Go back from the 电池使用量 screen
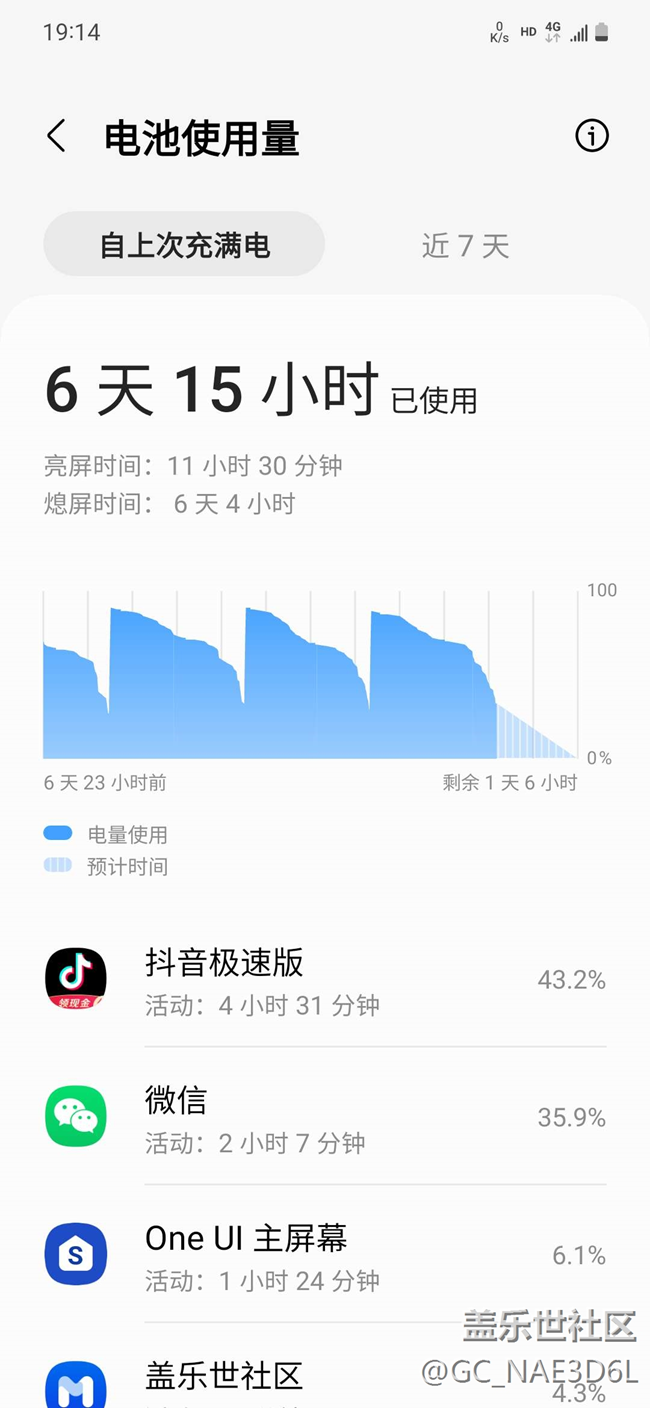The width and height of the screenshot is (650, 1408). coord(57,137)
